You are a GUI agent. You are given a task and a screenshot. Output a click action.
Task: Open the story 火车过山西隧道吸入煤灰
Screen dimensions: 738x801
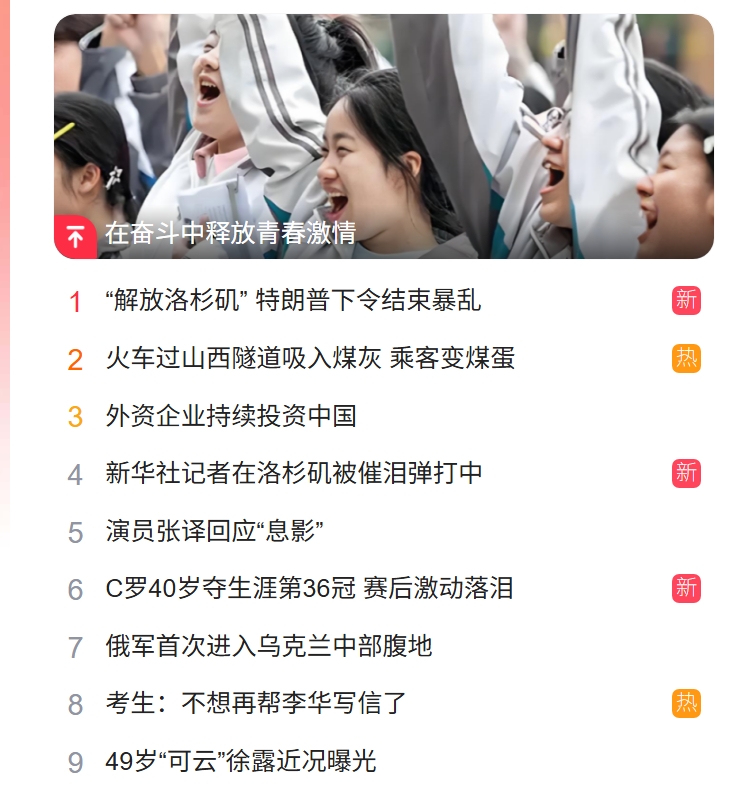point(310,358)
